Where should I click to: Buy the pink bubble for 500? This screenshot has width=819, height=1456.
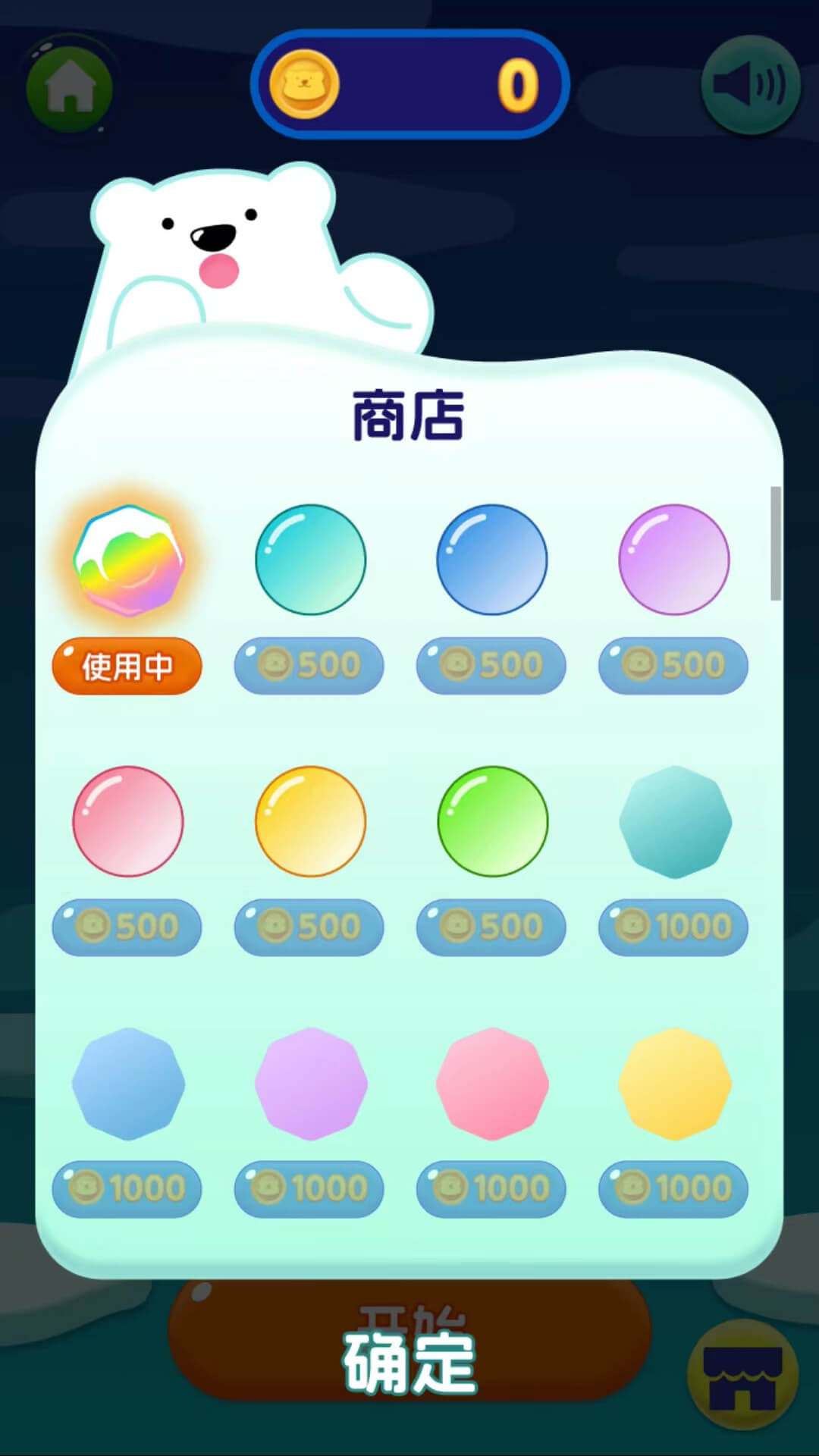(127, 927)
